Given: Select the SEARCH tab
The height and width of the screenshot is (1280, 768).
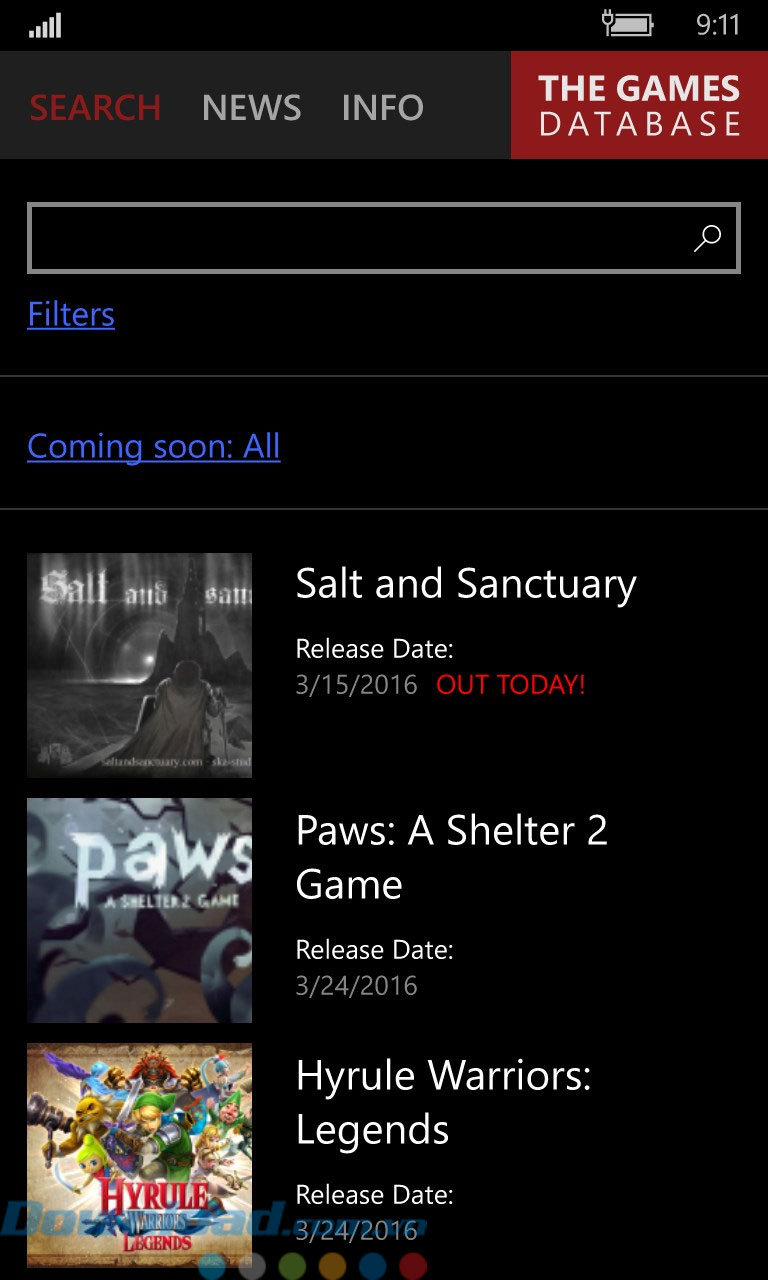Looking at the screenshot, I should [x=95, y=107].
